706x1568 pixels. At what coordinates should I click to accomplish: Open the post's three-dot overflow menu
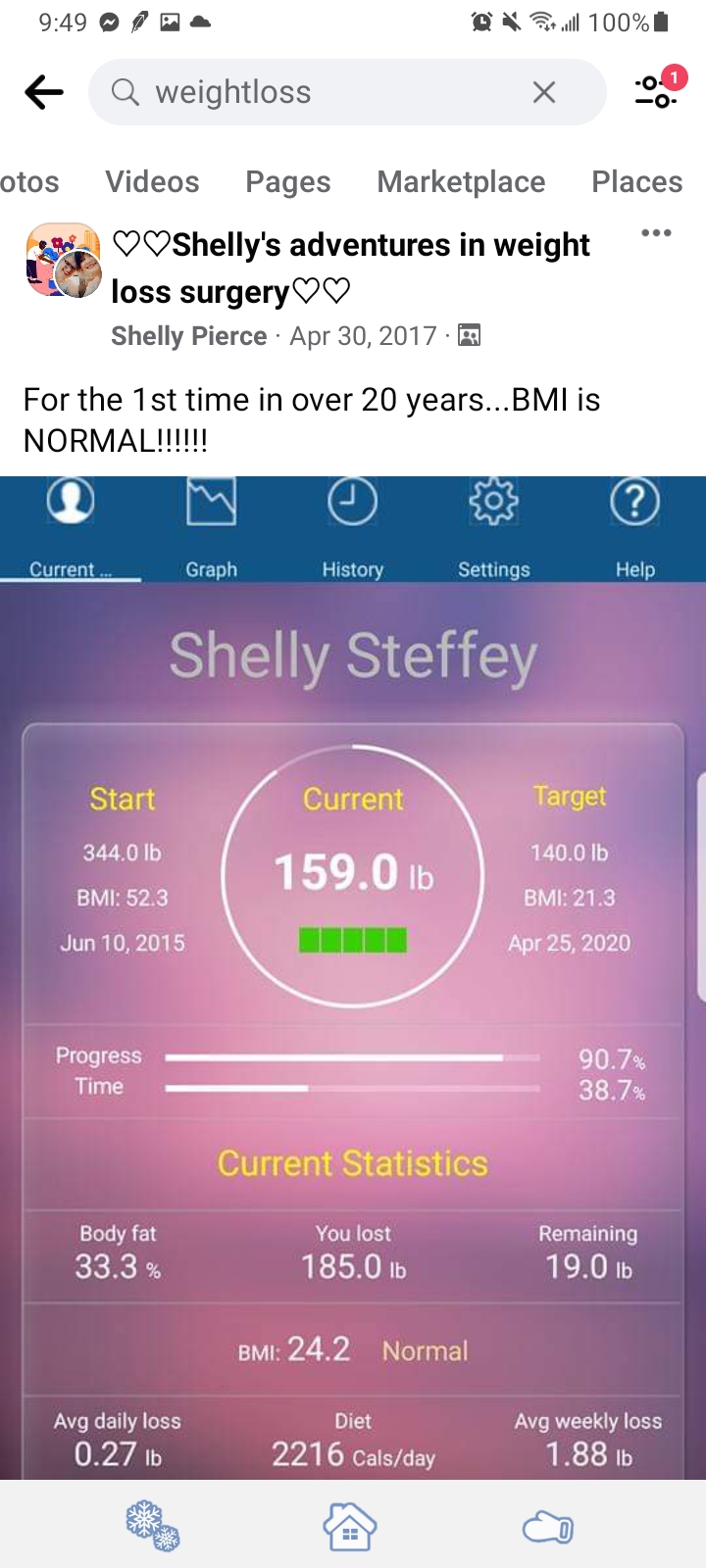pos(655,233)
